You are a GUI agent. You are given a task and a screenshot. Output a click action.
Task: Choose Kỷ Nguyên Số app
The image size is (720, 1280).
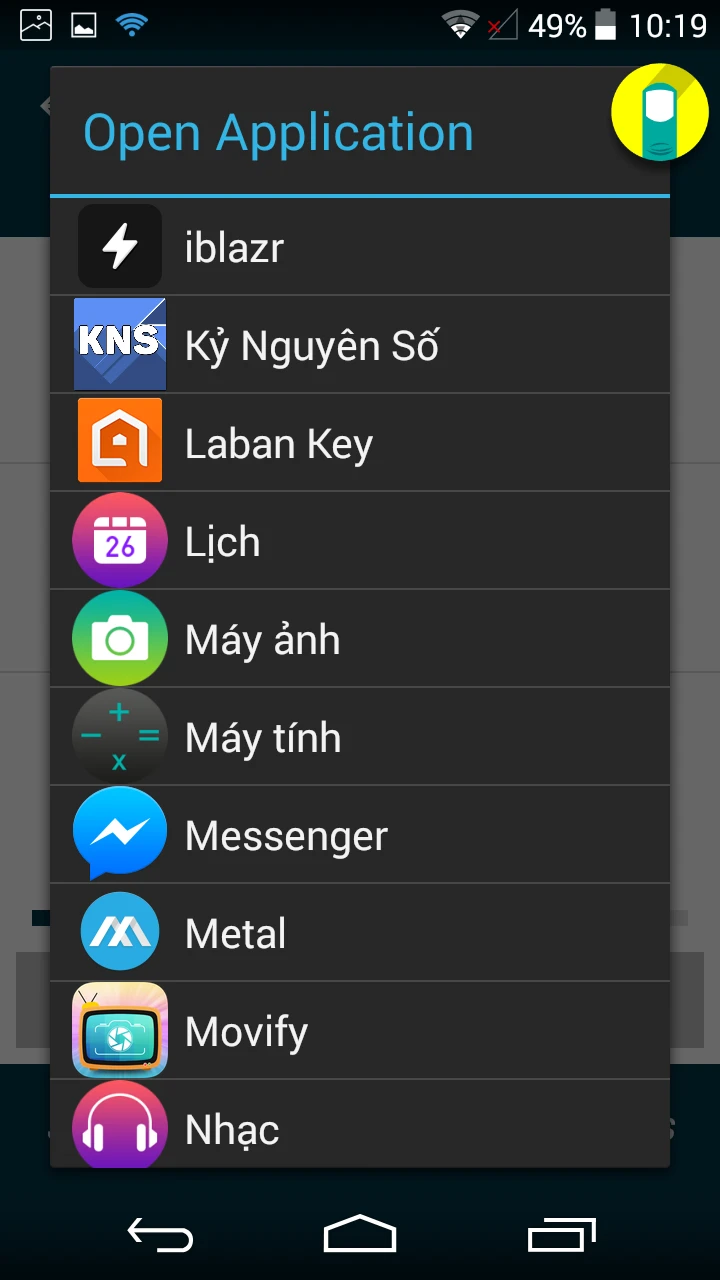coord(360,345)
